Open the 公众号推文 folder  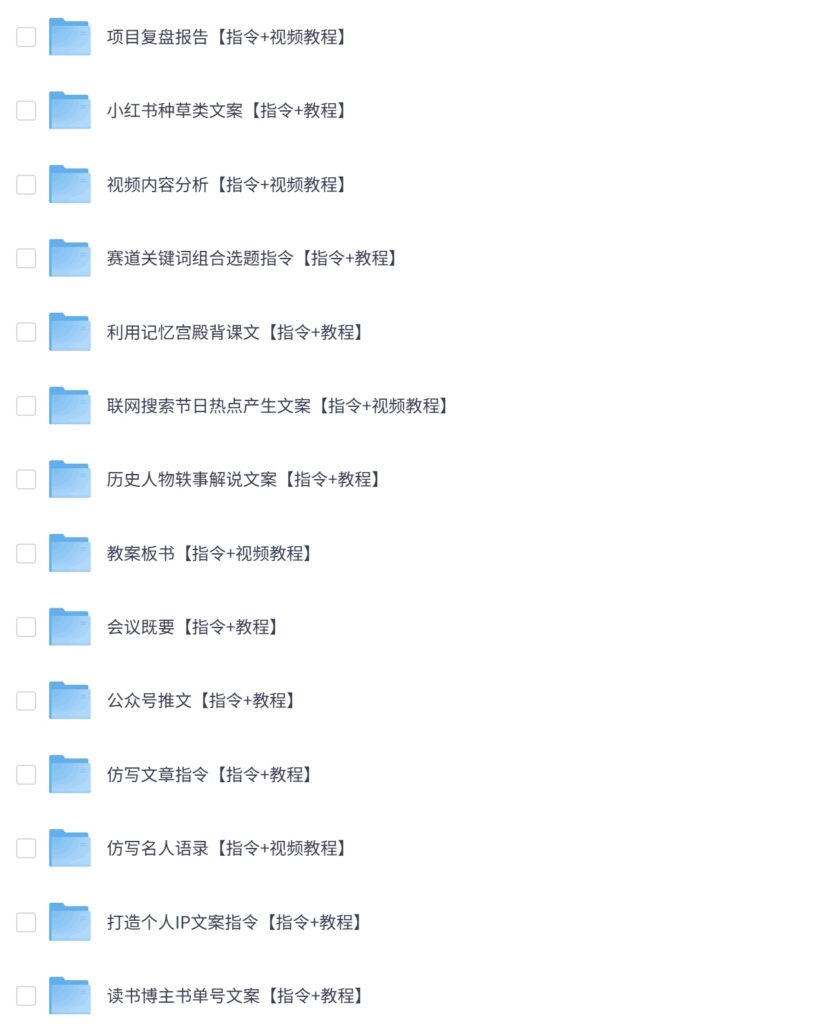click(x=200, y=701)
